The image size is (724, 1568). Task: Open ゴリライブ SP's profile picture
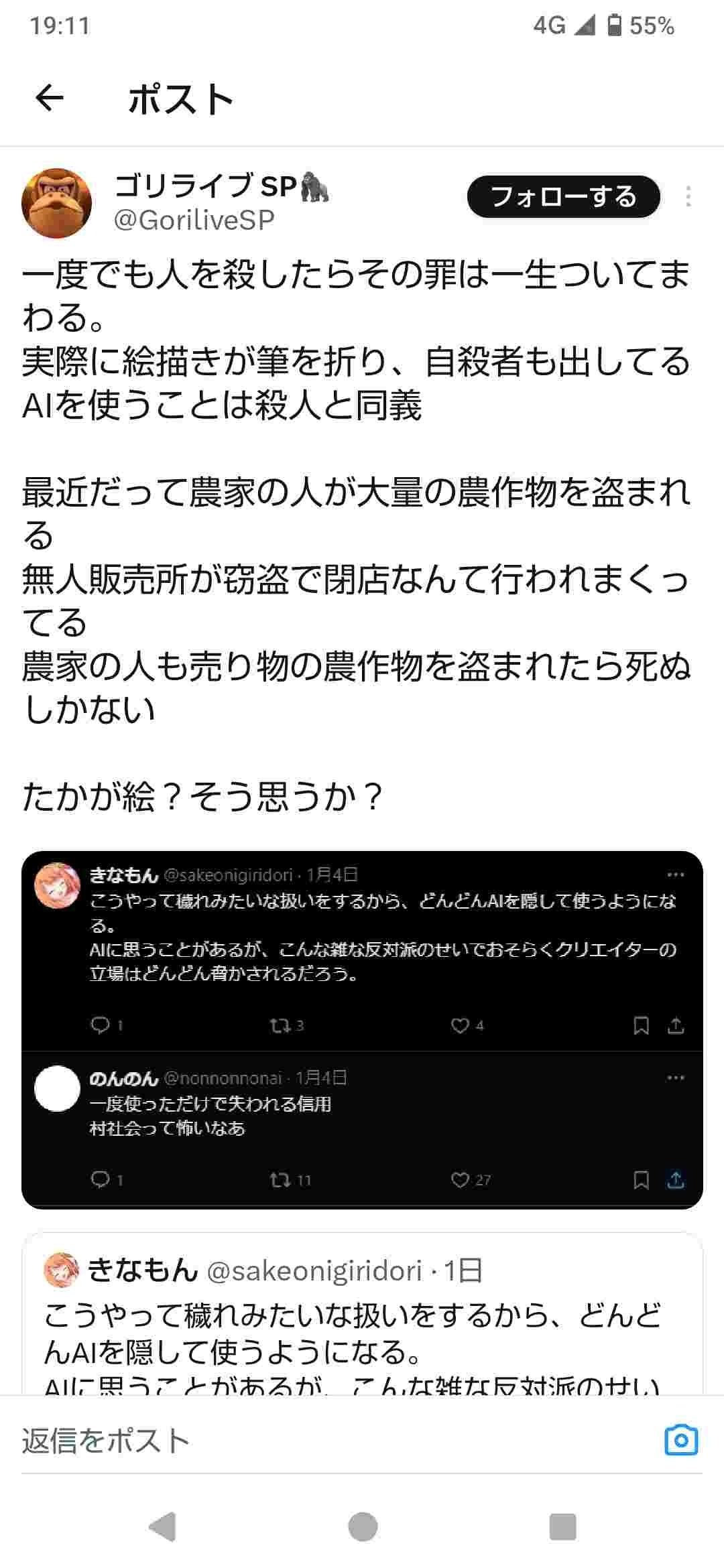(57, 203)
